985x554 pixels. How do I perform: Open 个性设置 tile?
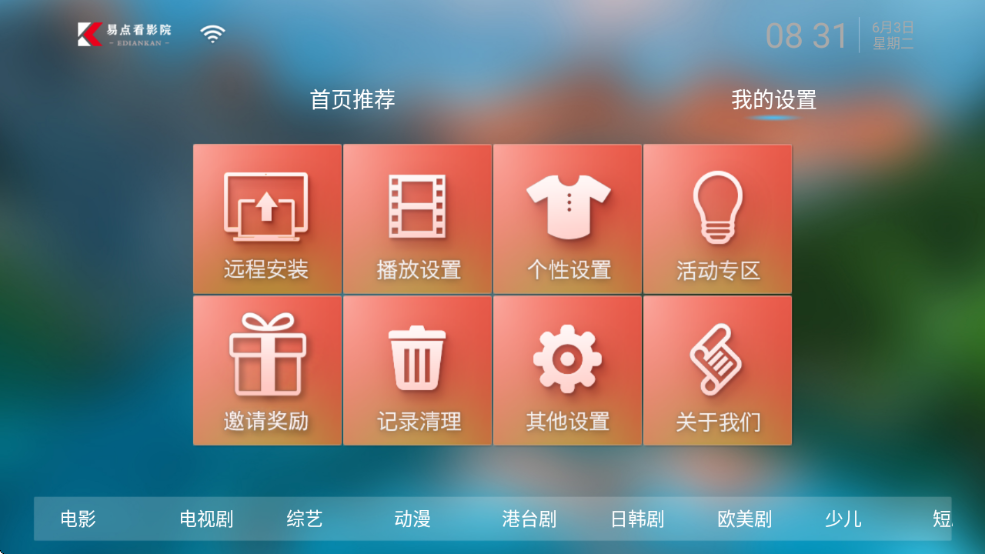567,219
